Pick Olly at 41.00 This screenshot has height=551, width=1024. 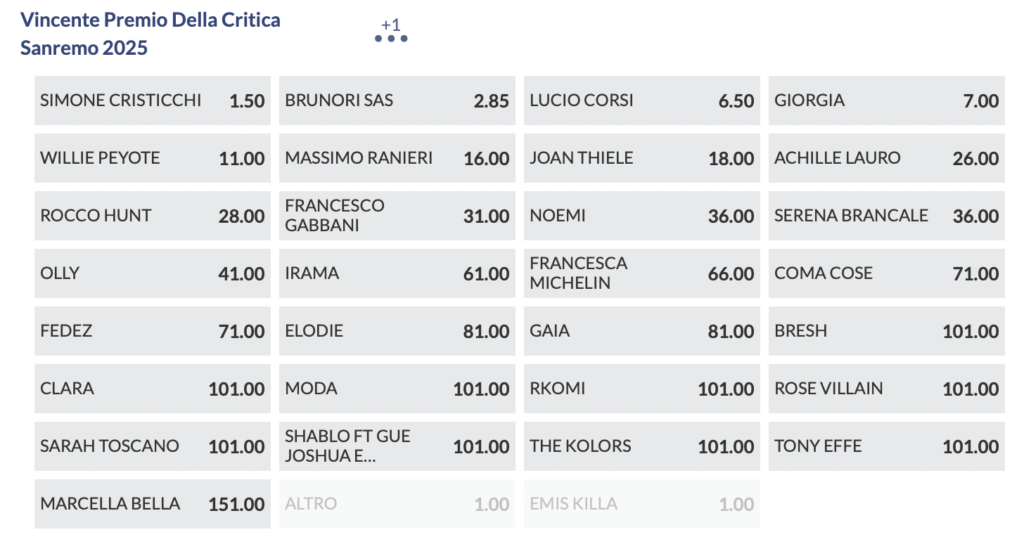tap(152, 273)
